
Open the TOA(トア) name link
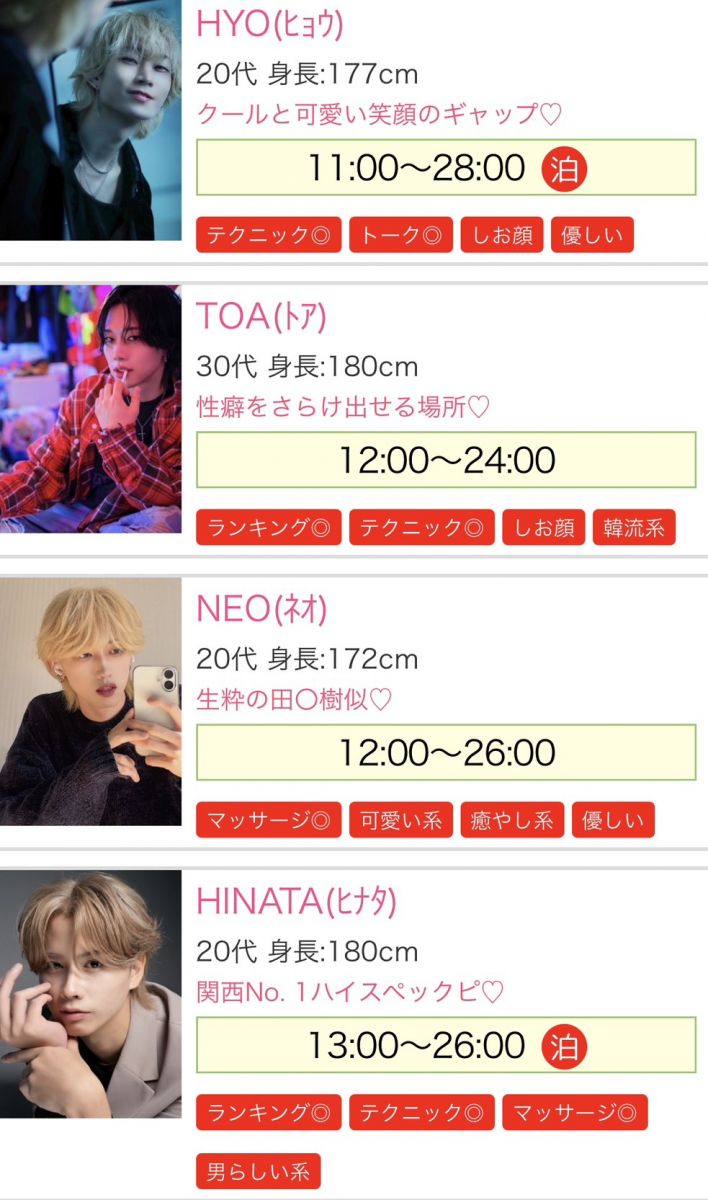coord(261,316)
